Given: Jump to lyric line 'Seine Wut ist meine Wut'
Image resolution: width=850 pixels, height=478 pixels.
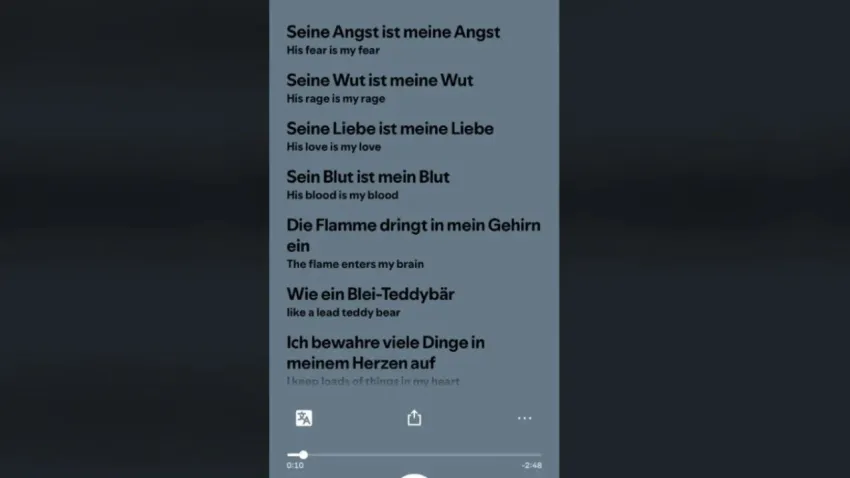Looking at the screenshot, I should point(379,80).
